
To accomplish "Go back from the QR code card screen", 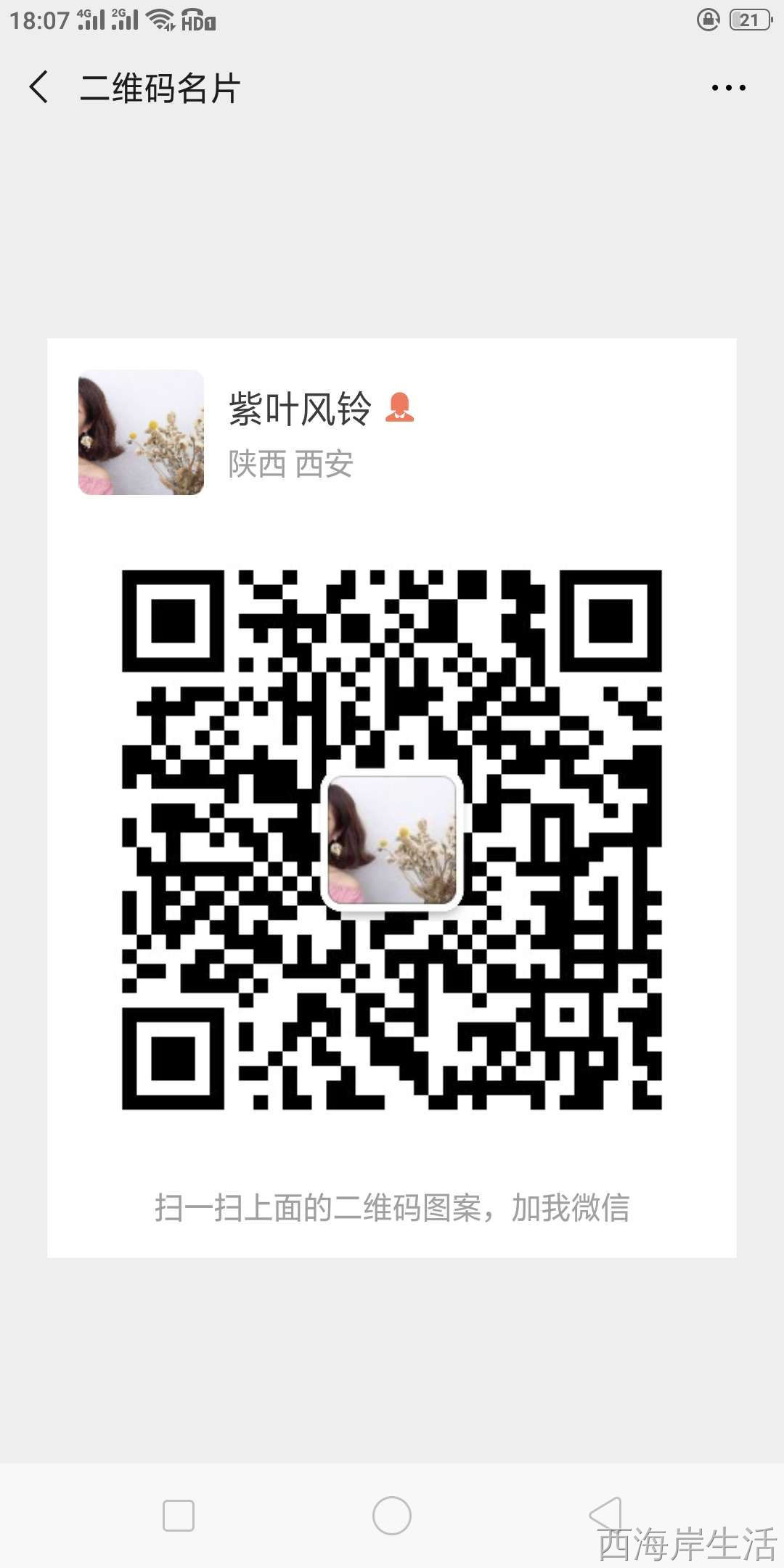I will pyautogui.click(x=39, y=88).
